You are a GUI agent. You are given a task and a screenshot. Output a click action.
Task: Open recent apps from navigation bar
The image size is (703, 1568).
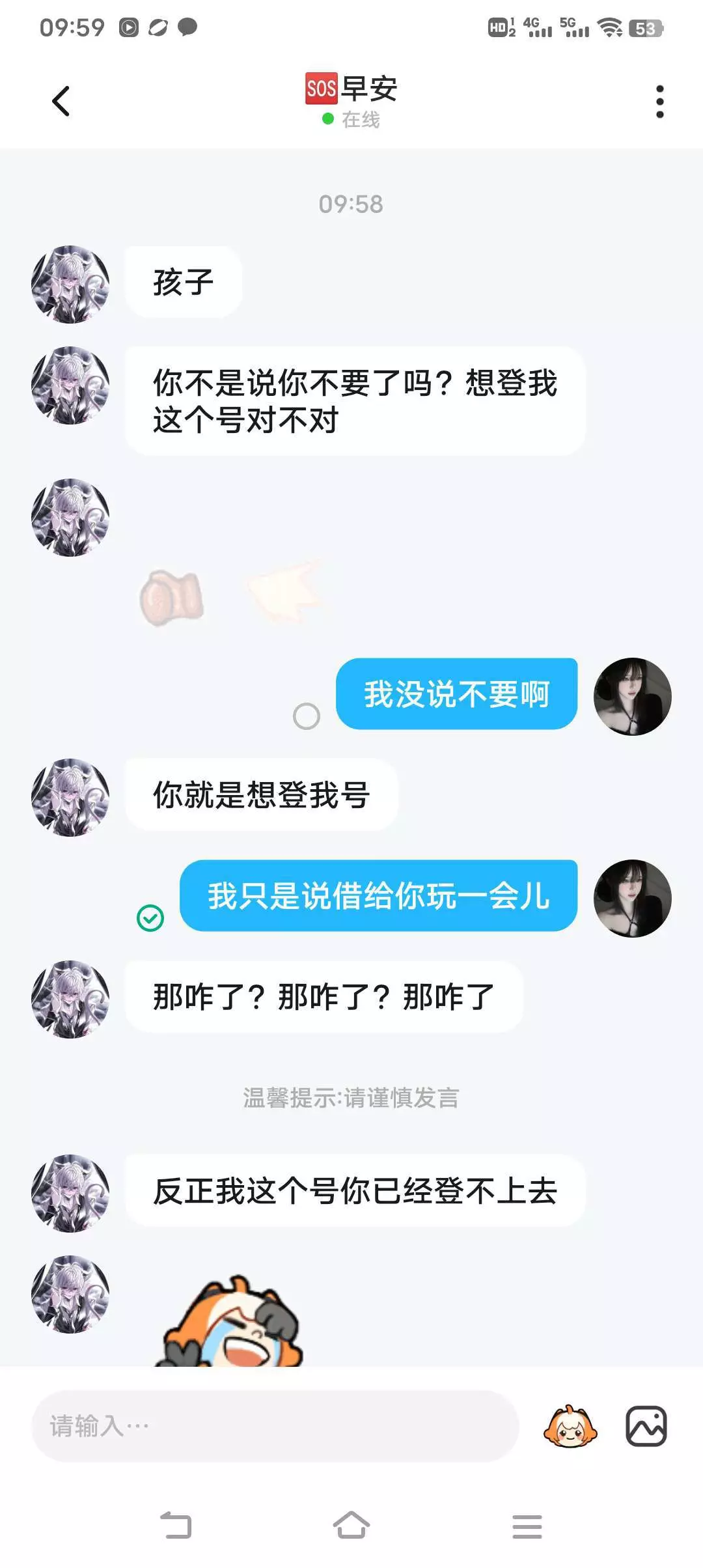527,1526
